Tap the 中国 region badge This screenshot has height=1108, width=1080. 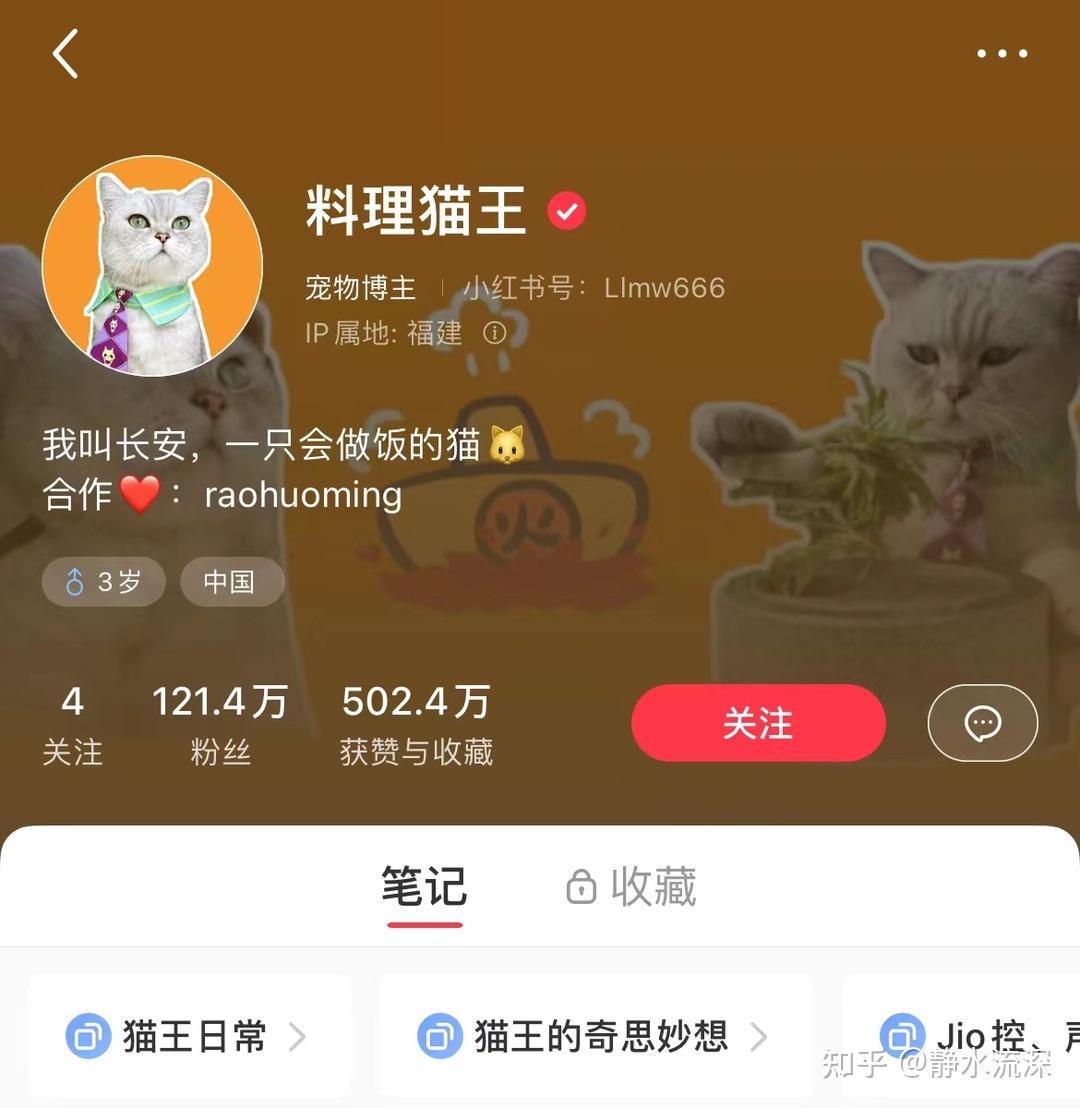coord(232,581)
